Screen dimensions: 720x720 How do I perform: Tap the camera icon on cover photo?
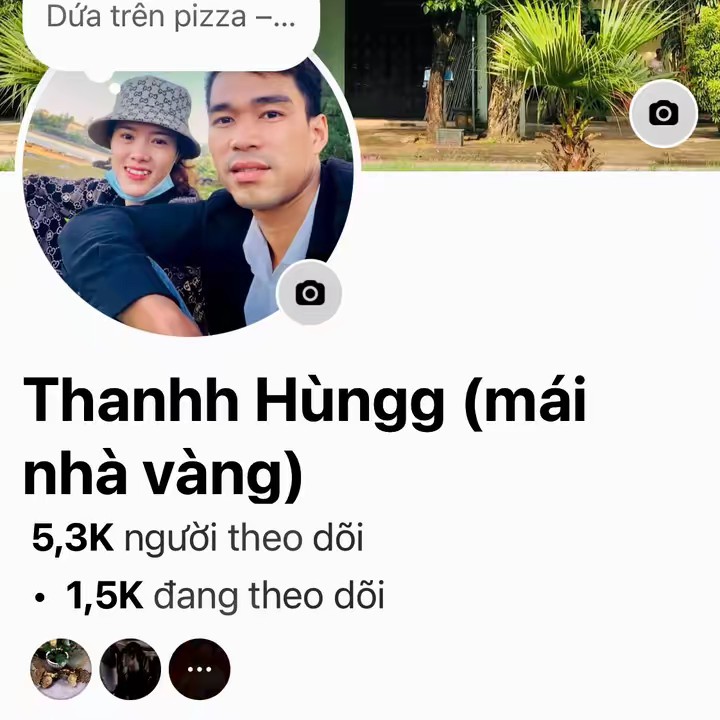pyautogui.click(x=663, y=114)
